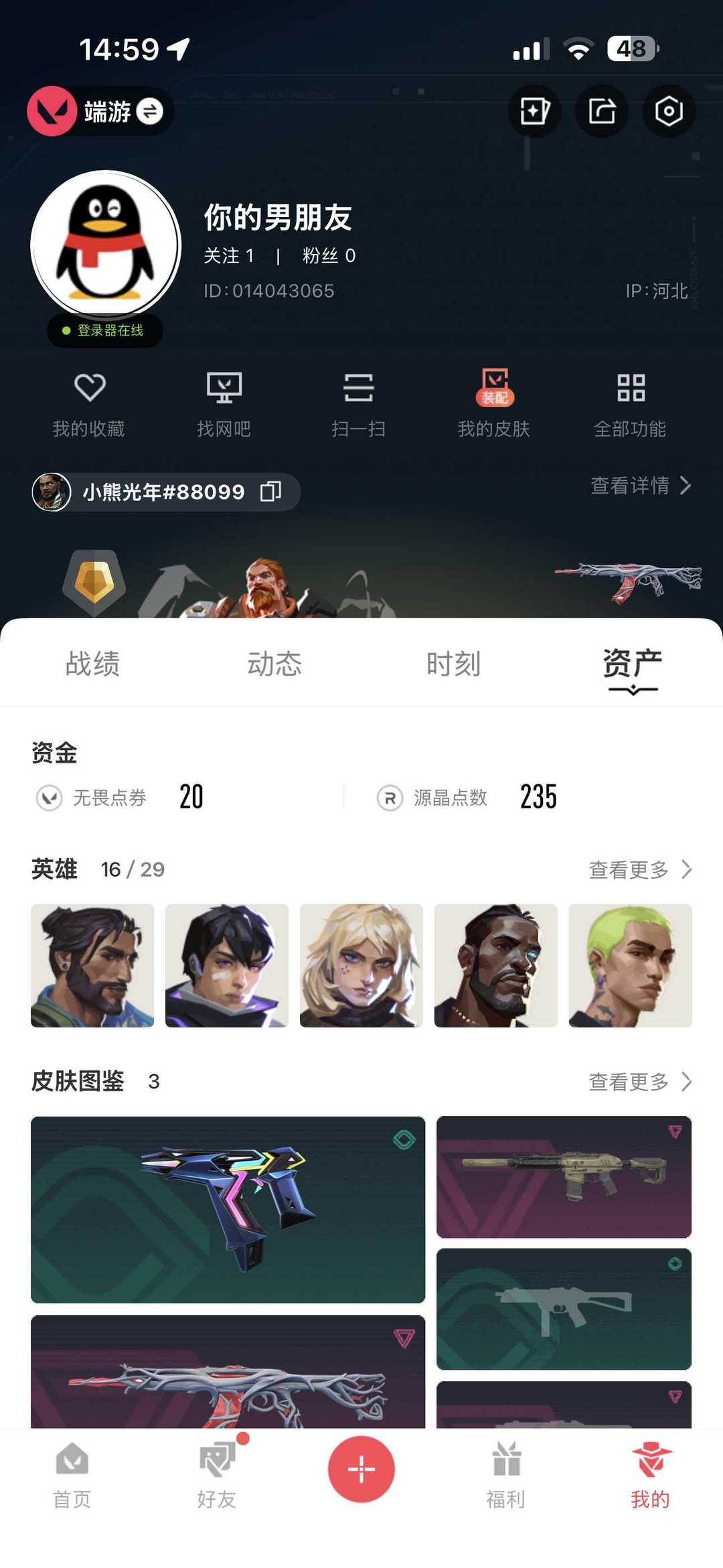Tap the 无畏点券 Valorant points icon

[x=48, y=797]
